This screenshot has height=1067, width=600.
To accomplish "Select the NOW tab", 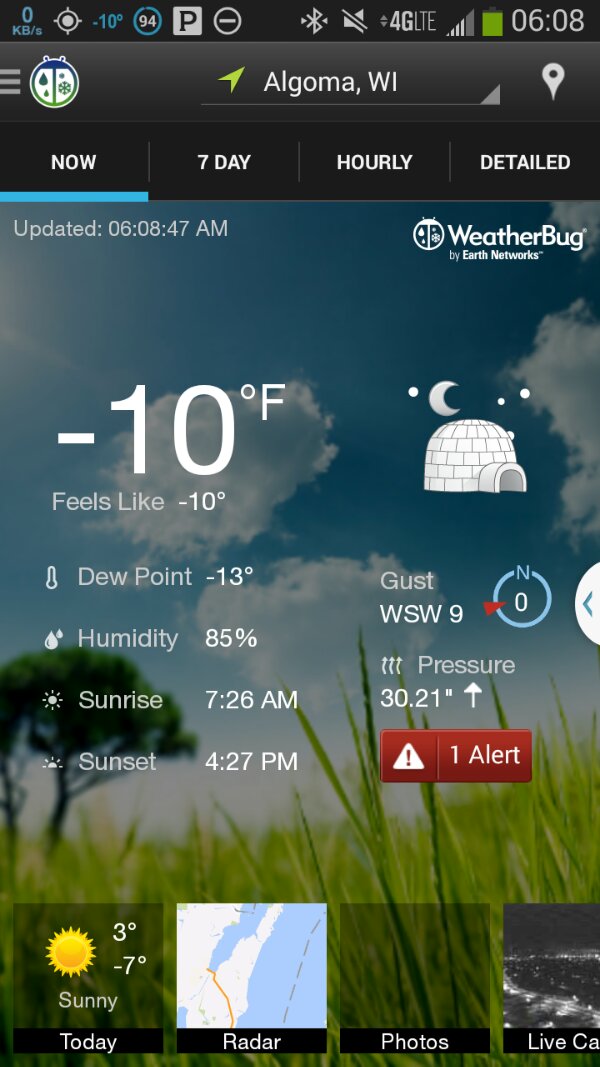I will pos(74,162).
